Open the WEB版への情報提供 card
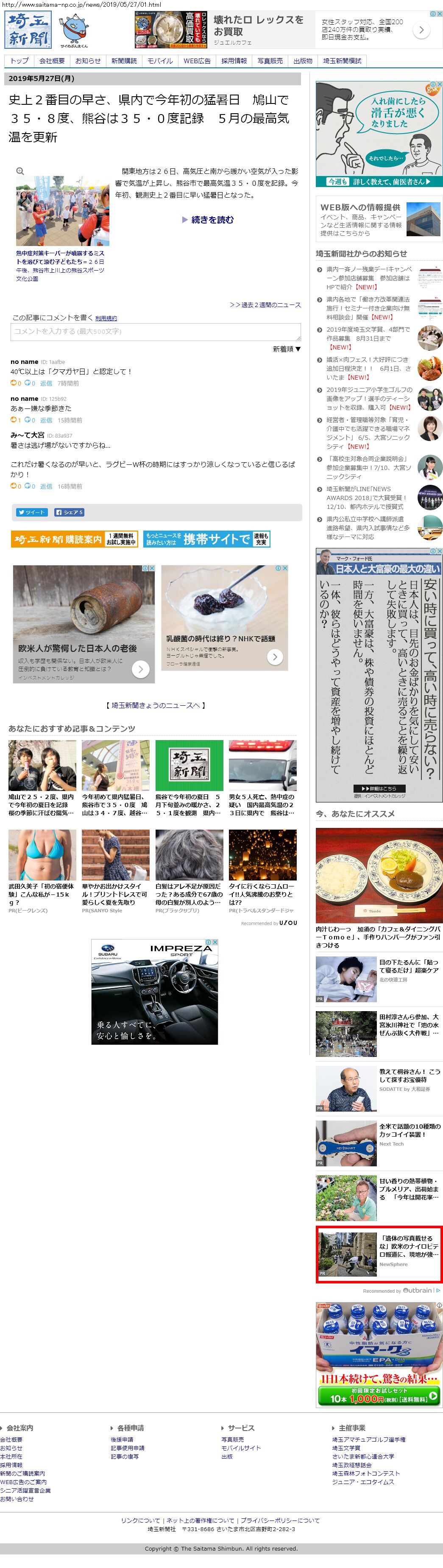 point(378,220)
